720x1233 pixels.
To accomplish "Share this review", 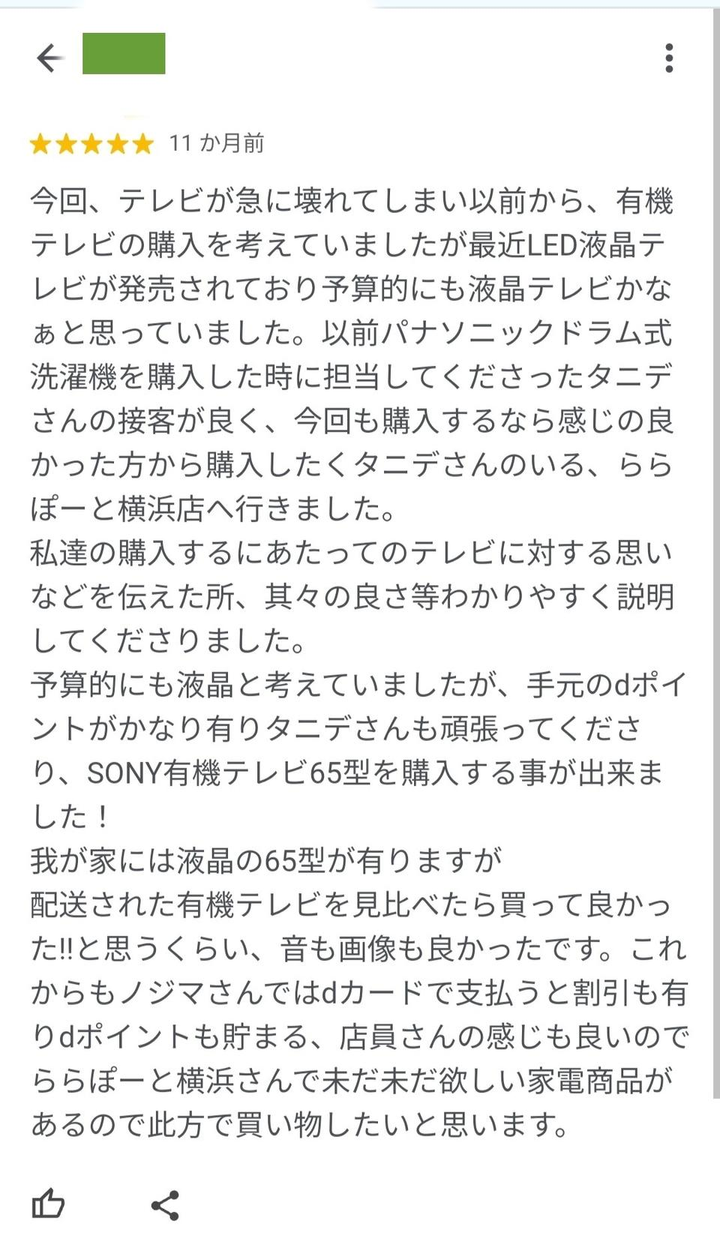I will (165, 1204).
